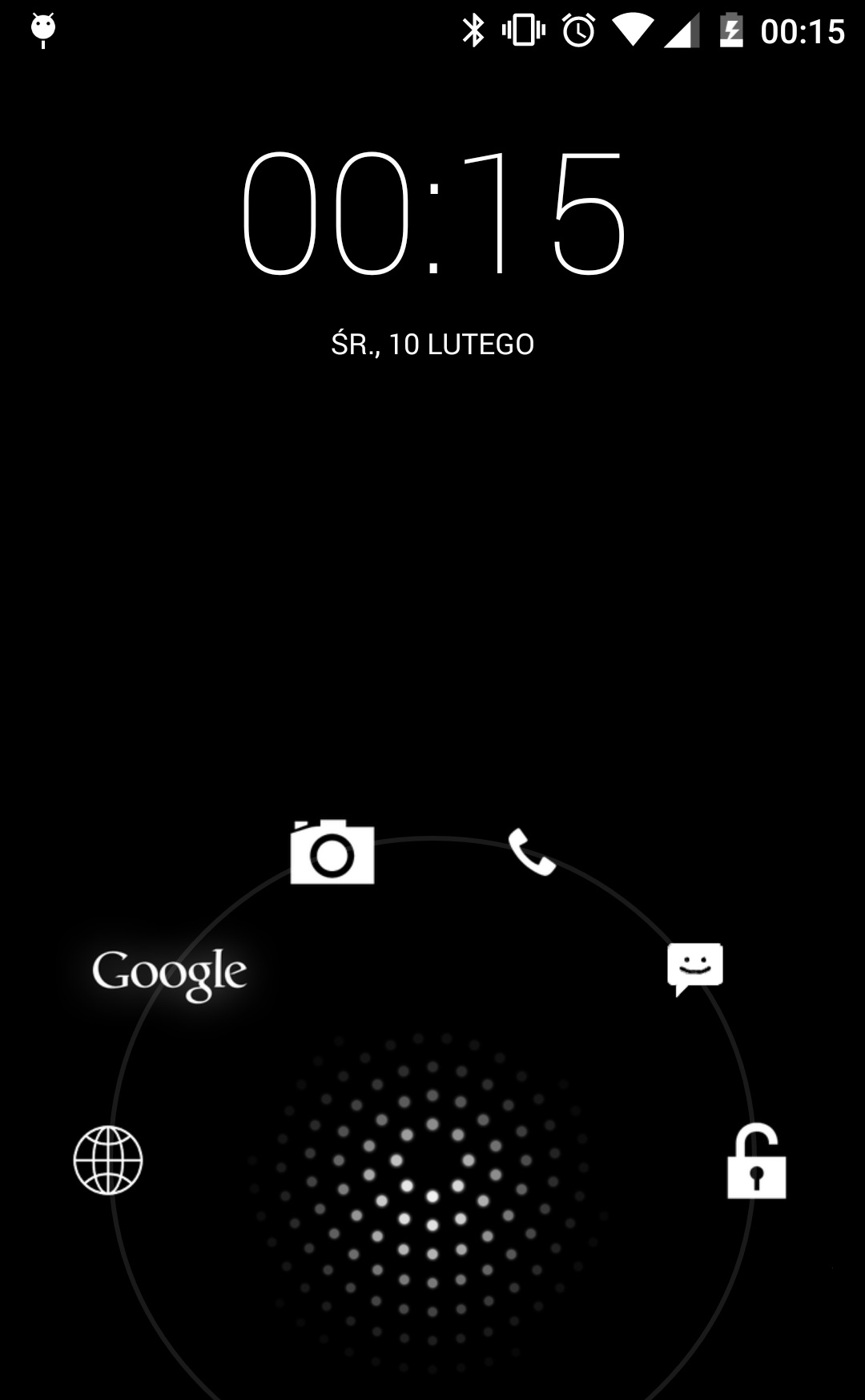Open the camera shortcut
Viewport: 865px width, 1400px height.
332,852
